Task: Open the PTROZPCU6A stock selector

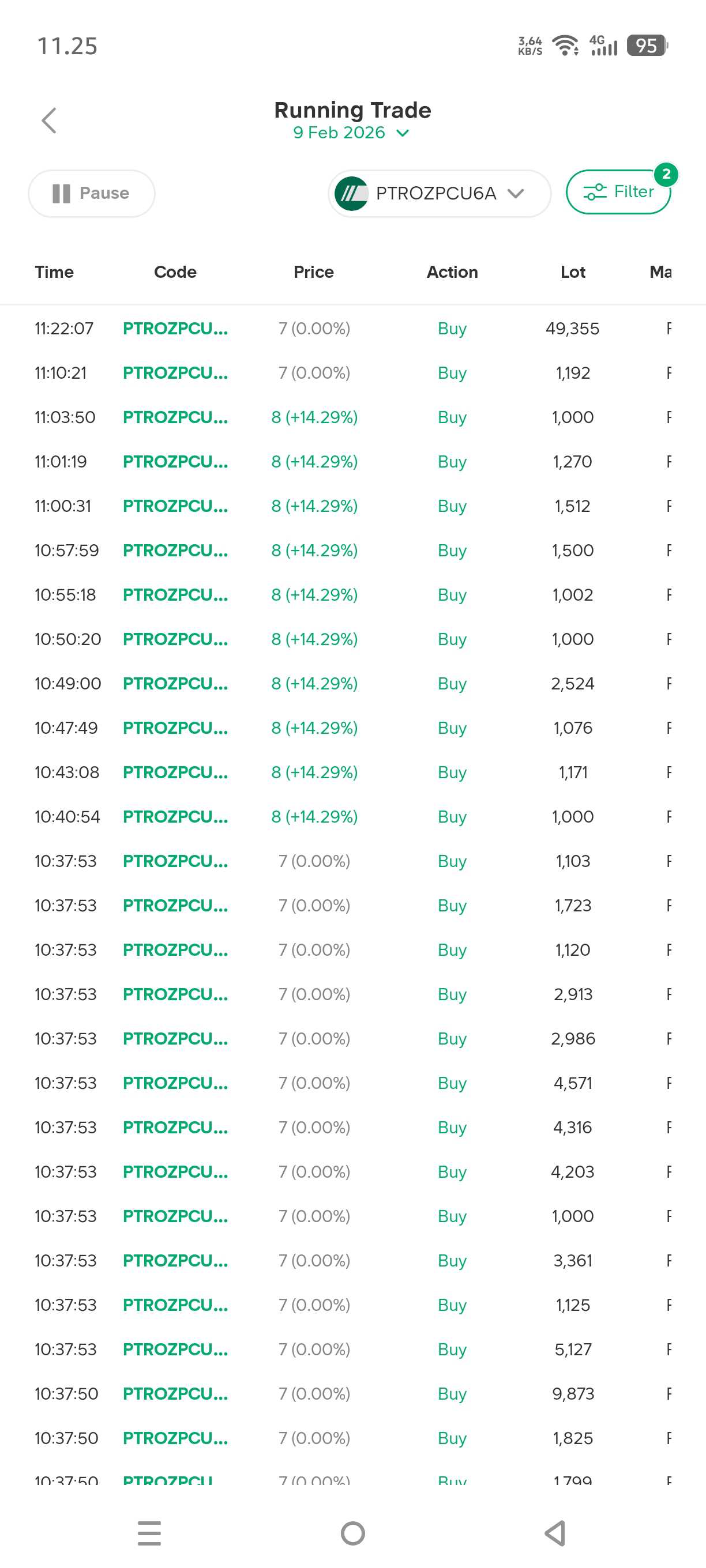Action: (x=439, y=194)
